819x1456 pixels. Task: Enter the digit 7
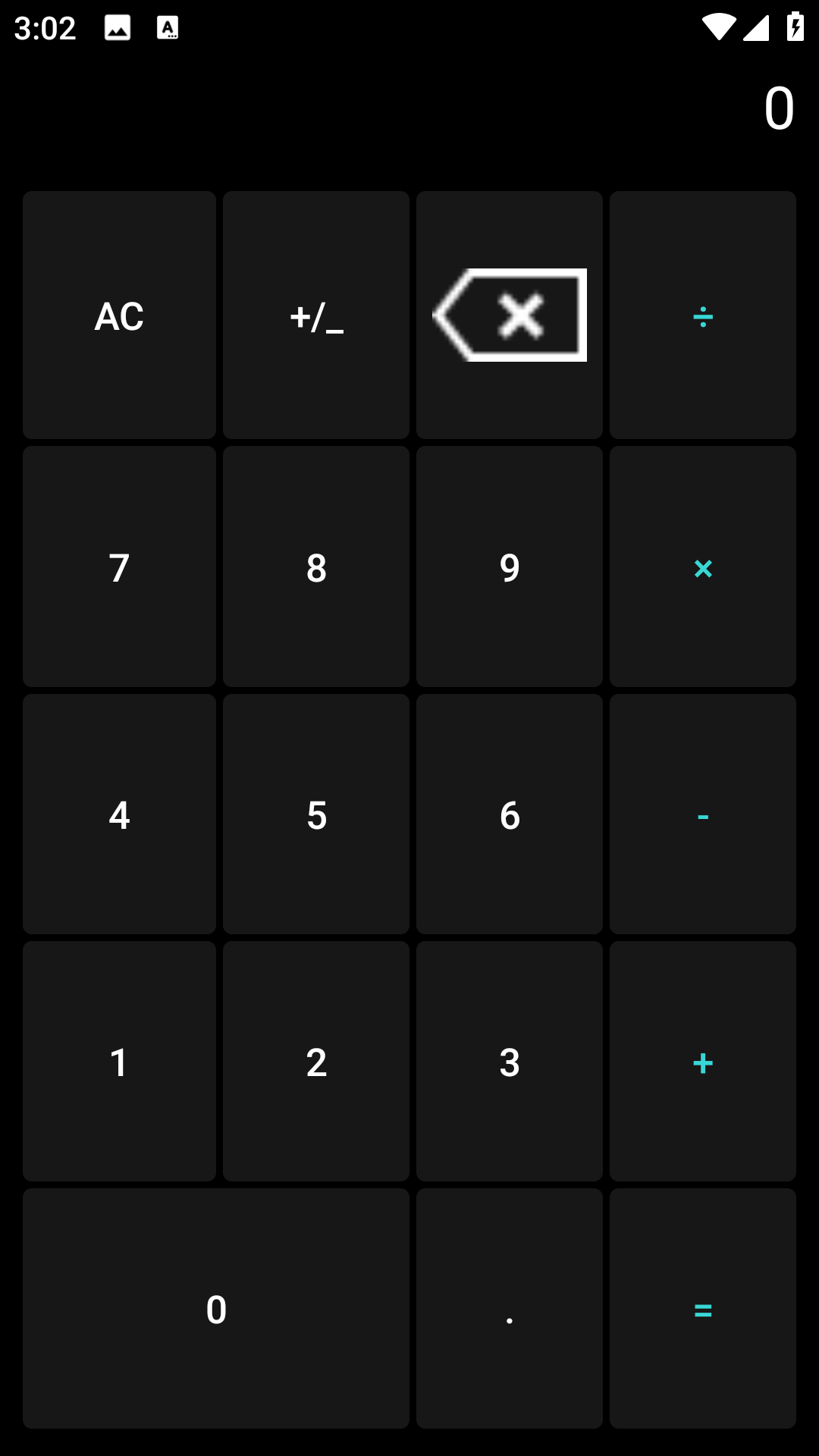click(x=119, y=566)
